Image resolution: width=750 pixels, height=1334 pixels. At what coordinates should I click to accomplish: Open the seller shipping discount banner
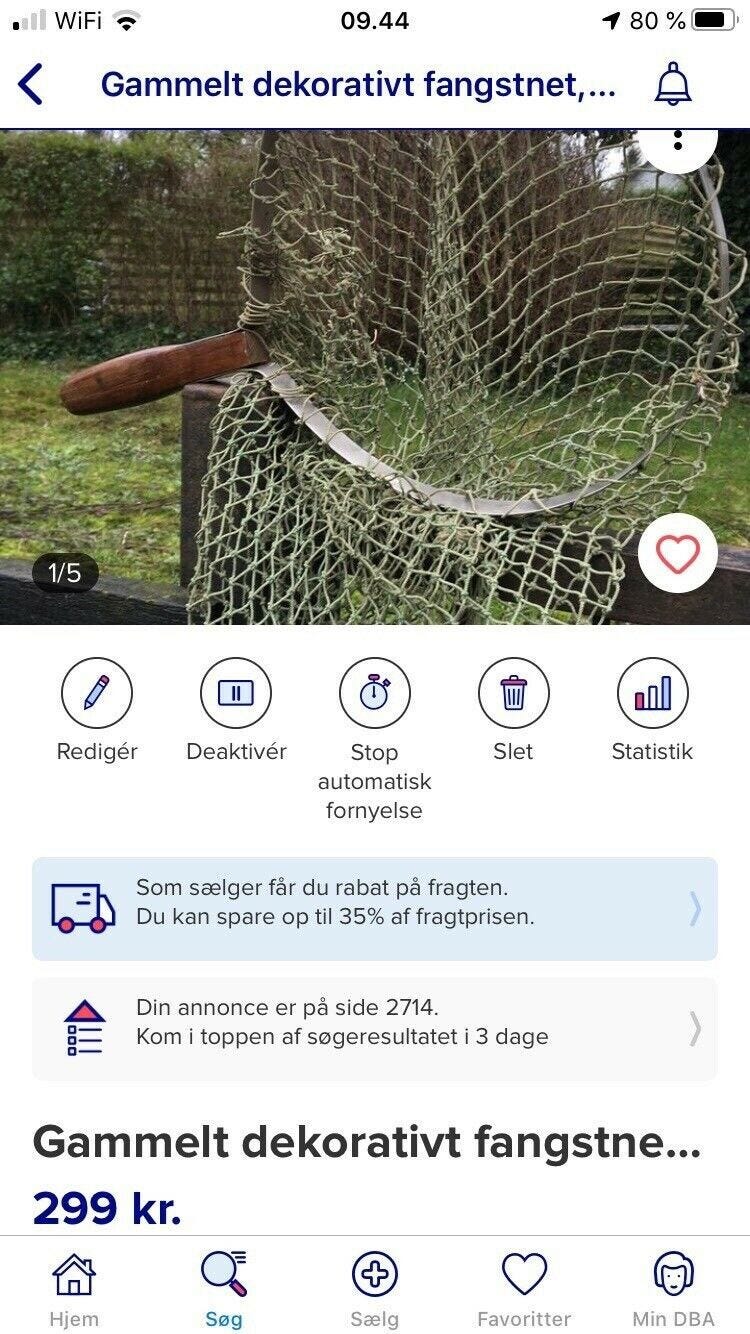(375, 908)
